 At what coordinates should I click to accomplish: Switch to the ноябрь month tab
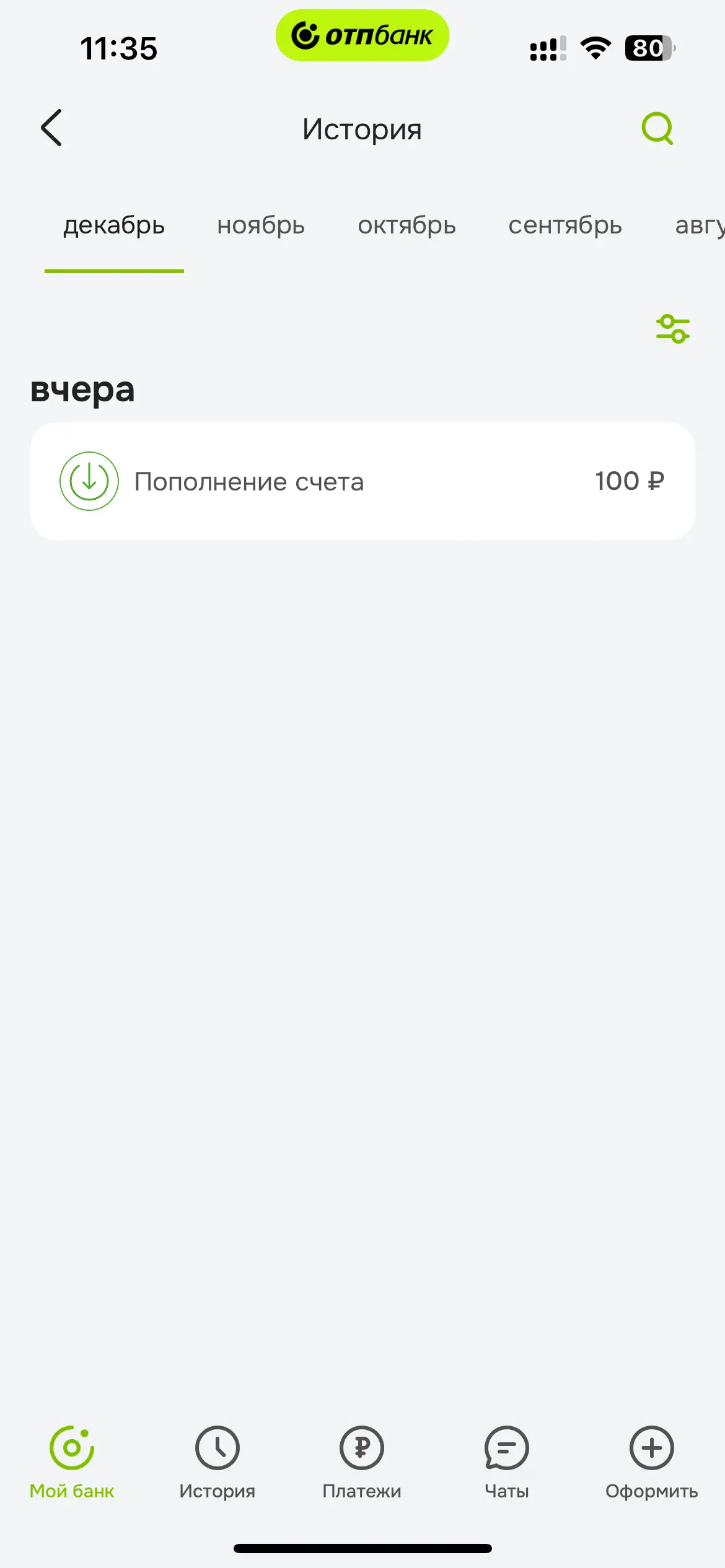coord(261,225)
